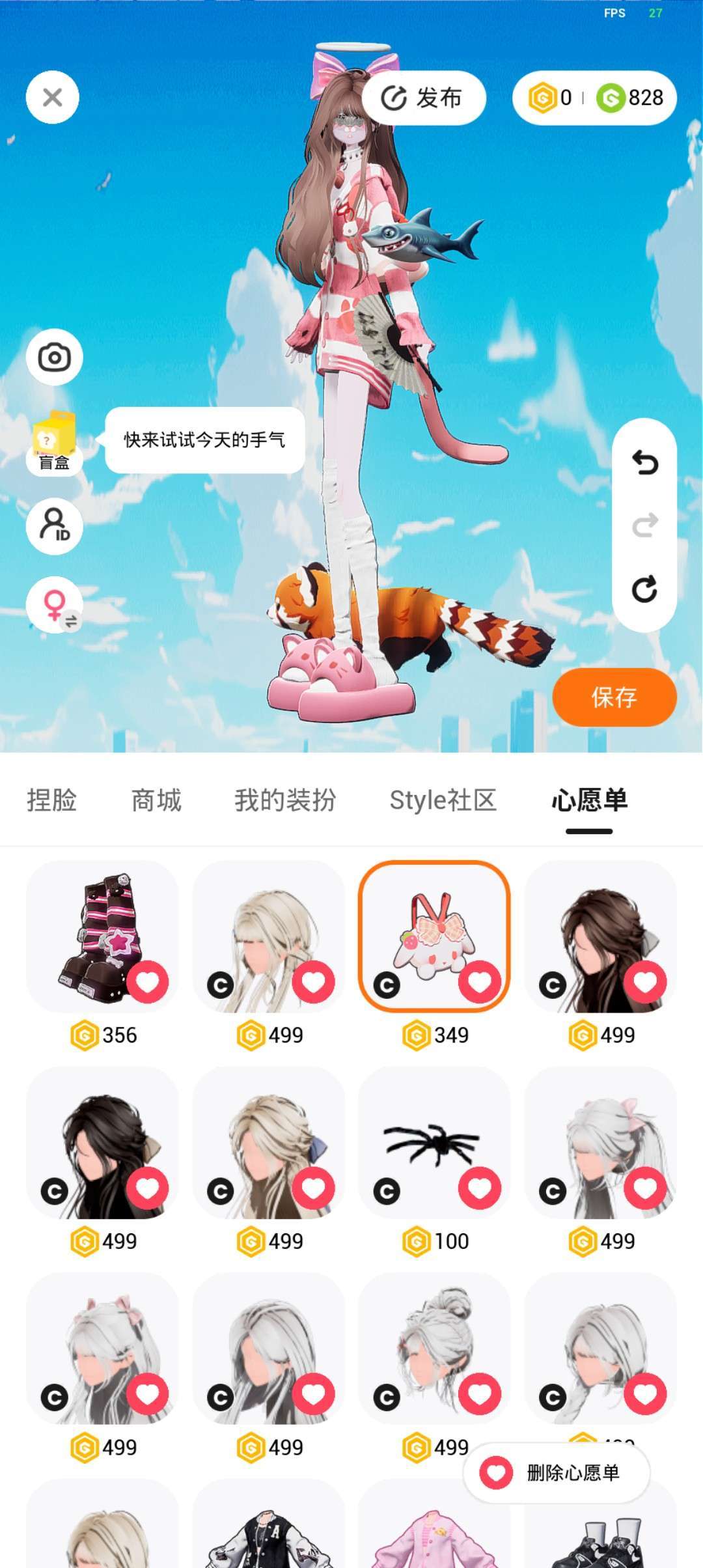
Task: Save the outfit with 保存
Action: pos(614,697)
